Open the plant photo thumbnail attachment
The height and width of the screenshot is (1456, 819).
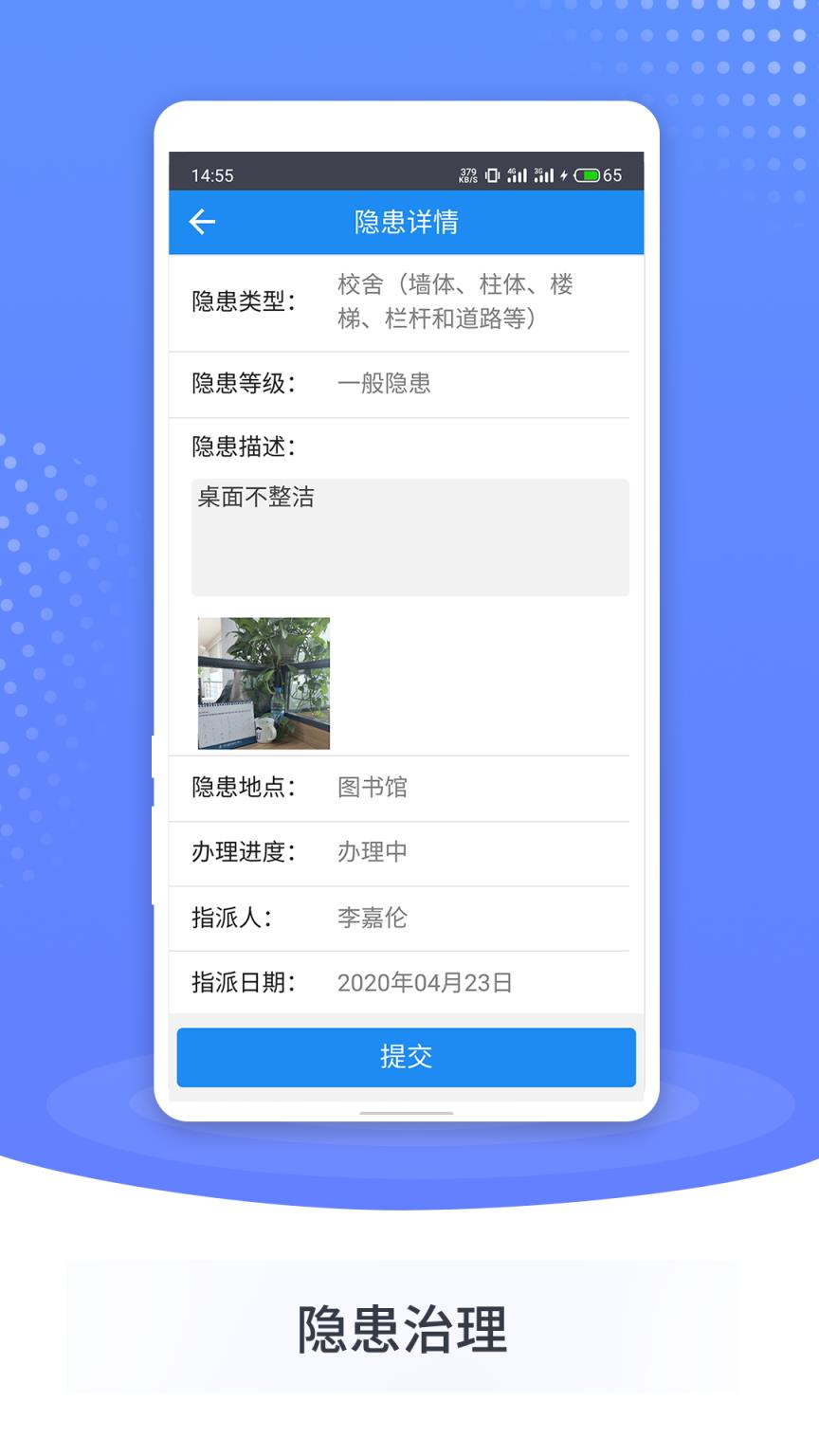[x=264, y=682]
